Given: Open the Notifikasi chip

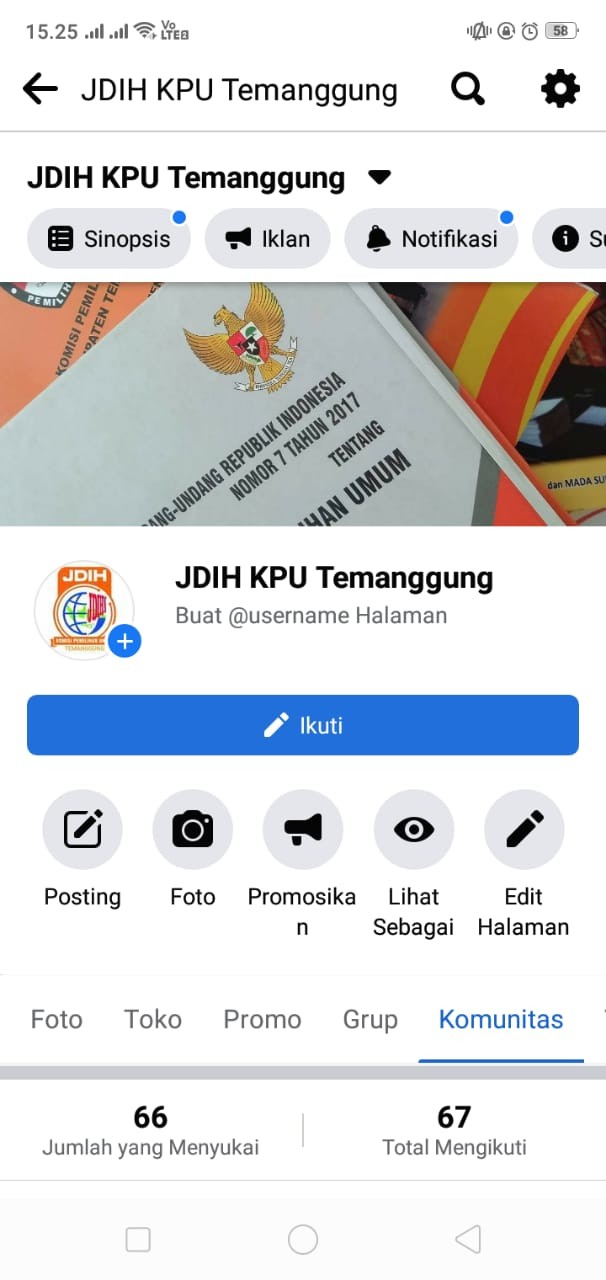Looking at the screenshot, I should 431,239.
